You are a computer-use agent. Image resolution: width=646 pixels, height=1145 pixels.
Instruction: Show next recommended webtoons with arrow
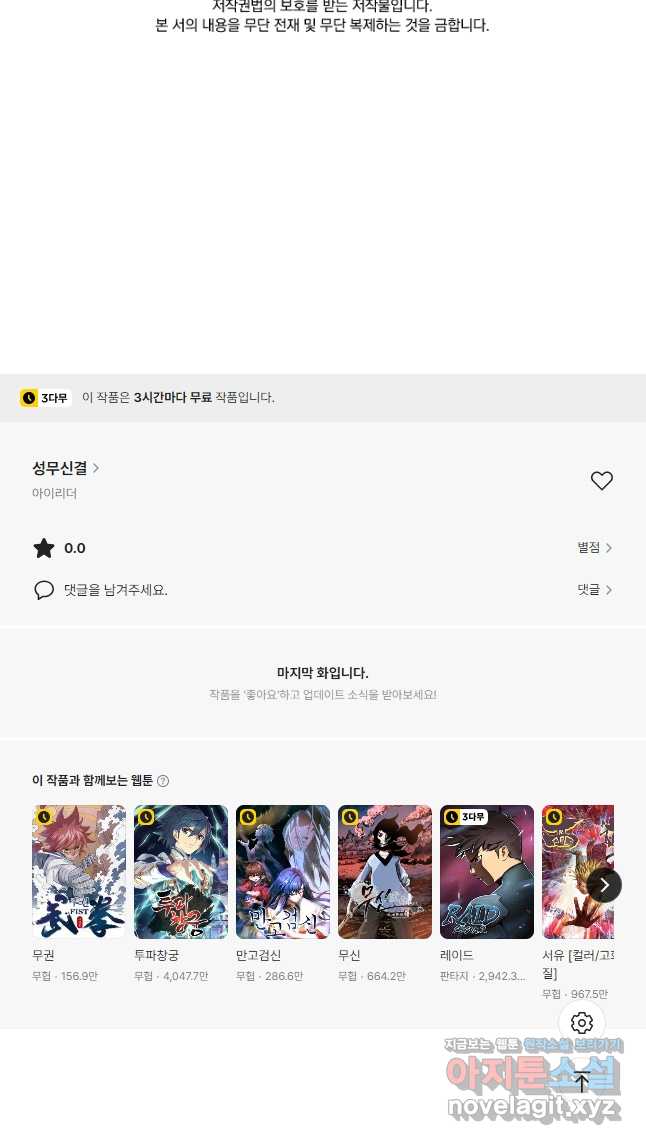click(x=604, y=885)
